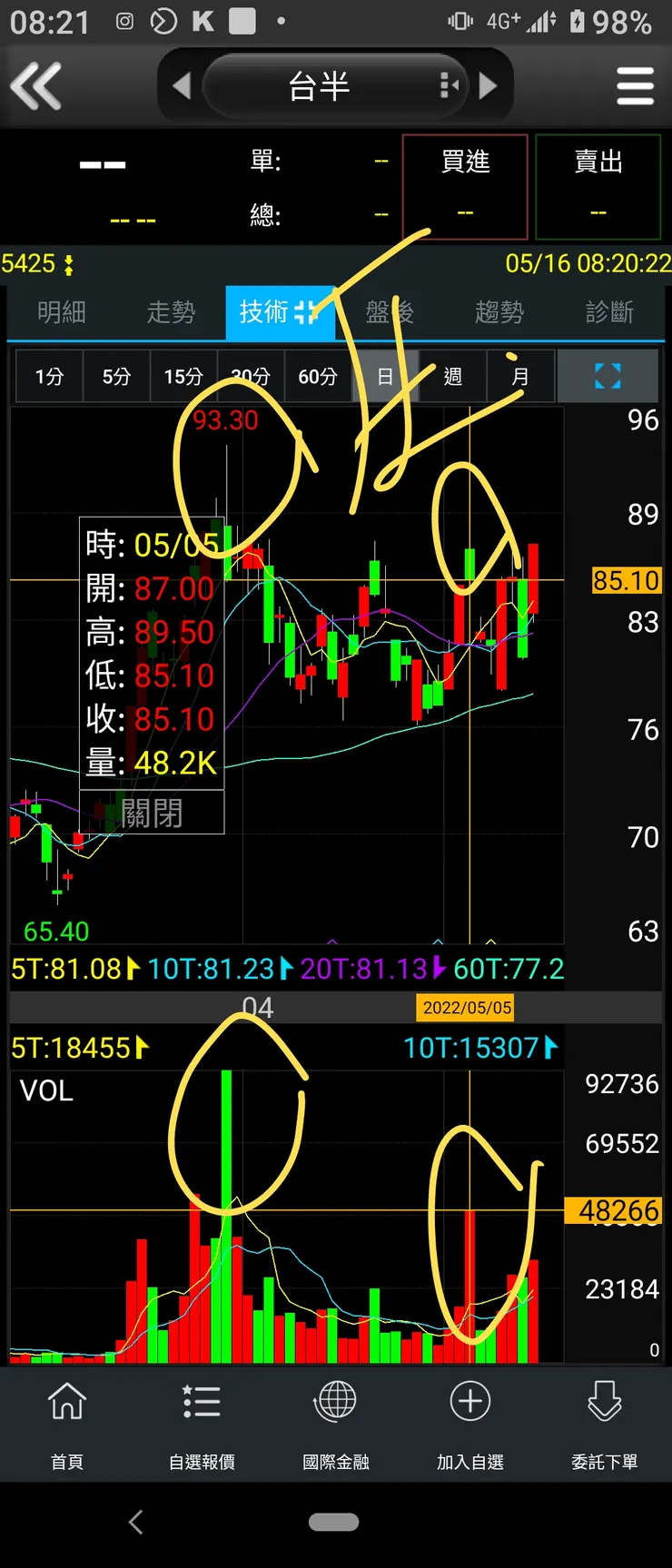Close the price details popup via 關閉
The height and width of the screenshot is (1568, 672).
click(152, 813)
